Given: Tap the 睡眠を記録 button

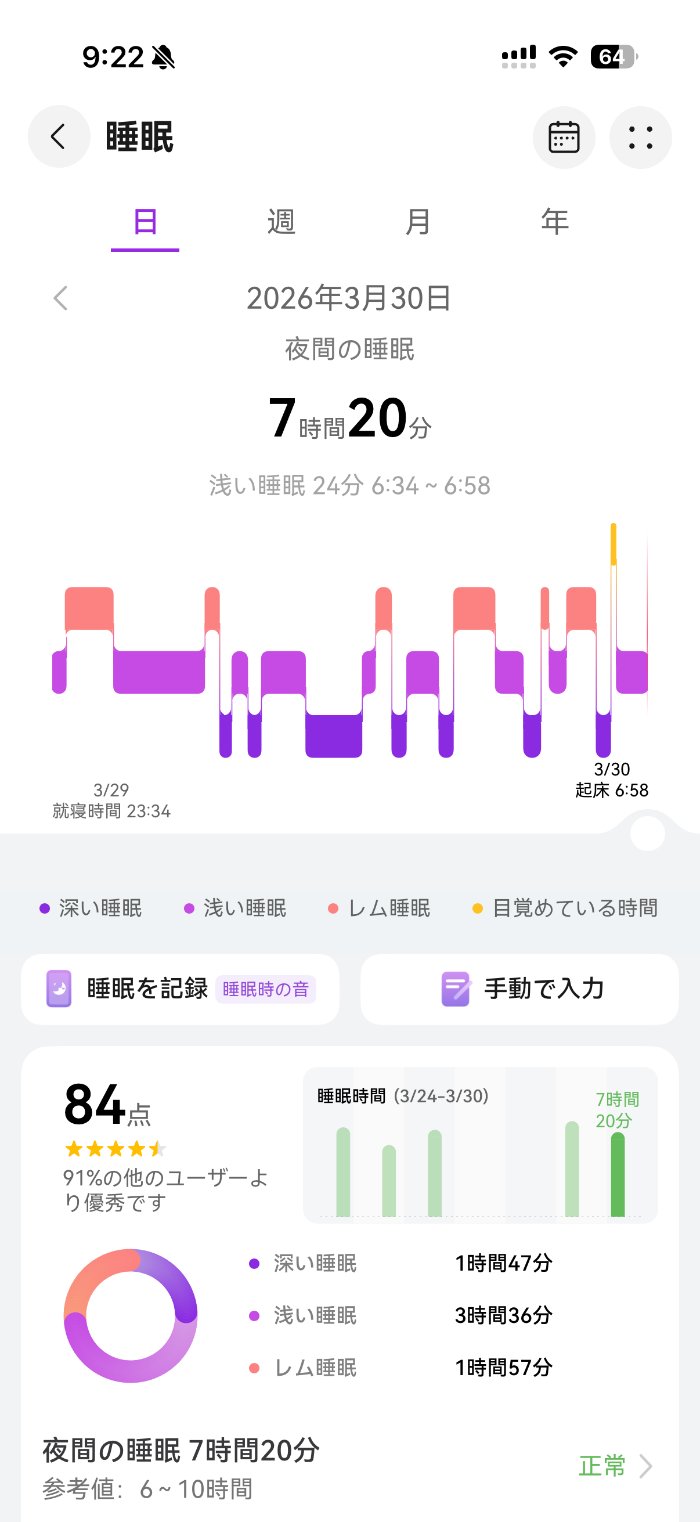Looking at the screenshot, I should (180, 989).
